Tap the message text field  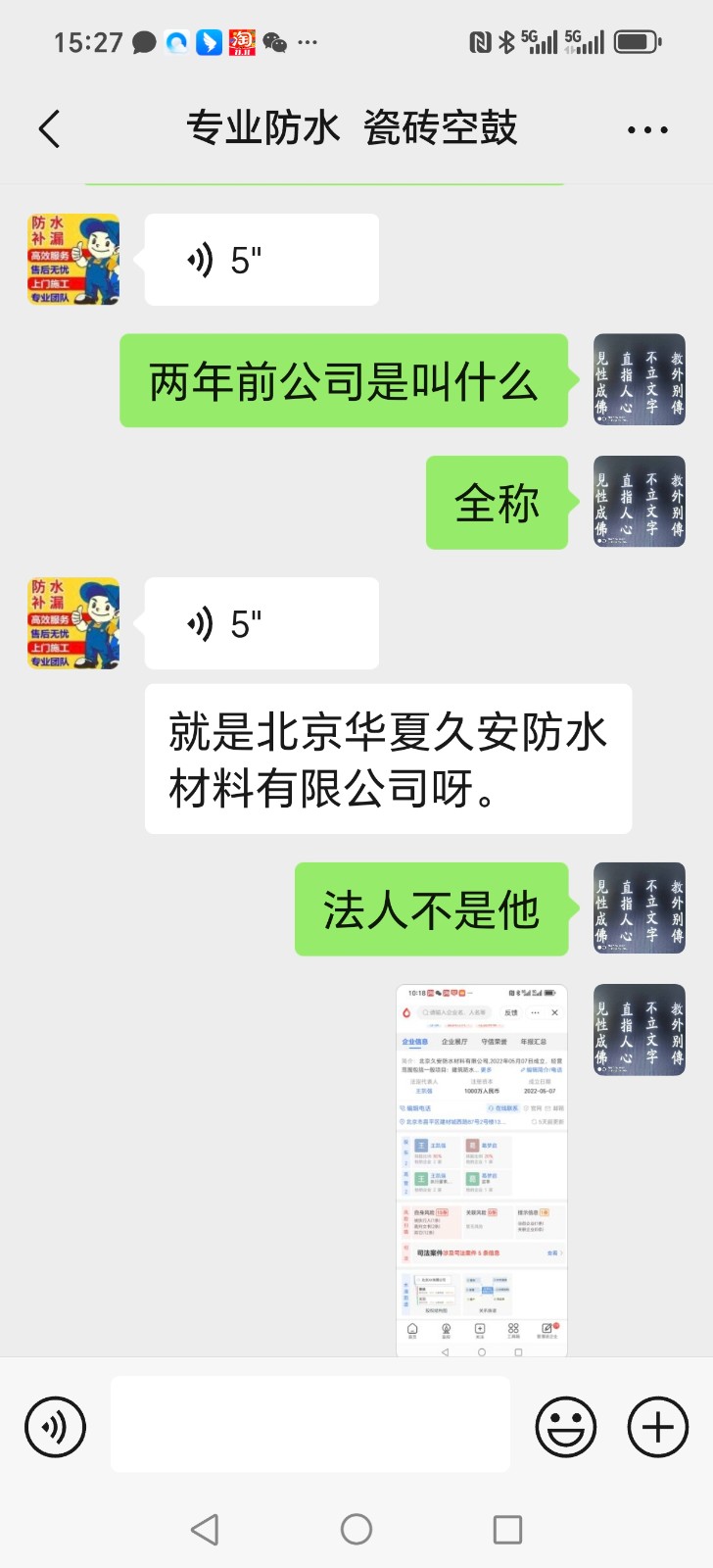pyautogui.click(x=309, y=1424)
